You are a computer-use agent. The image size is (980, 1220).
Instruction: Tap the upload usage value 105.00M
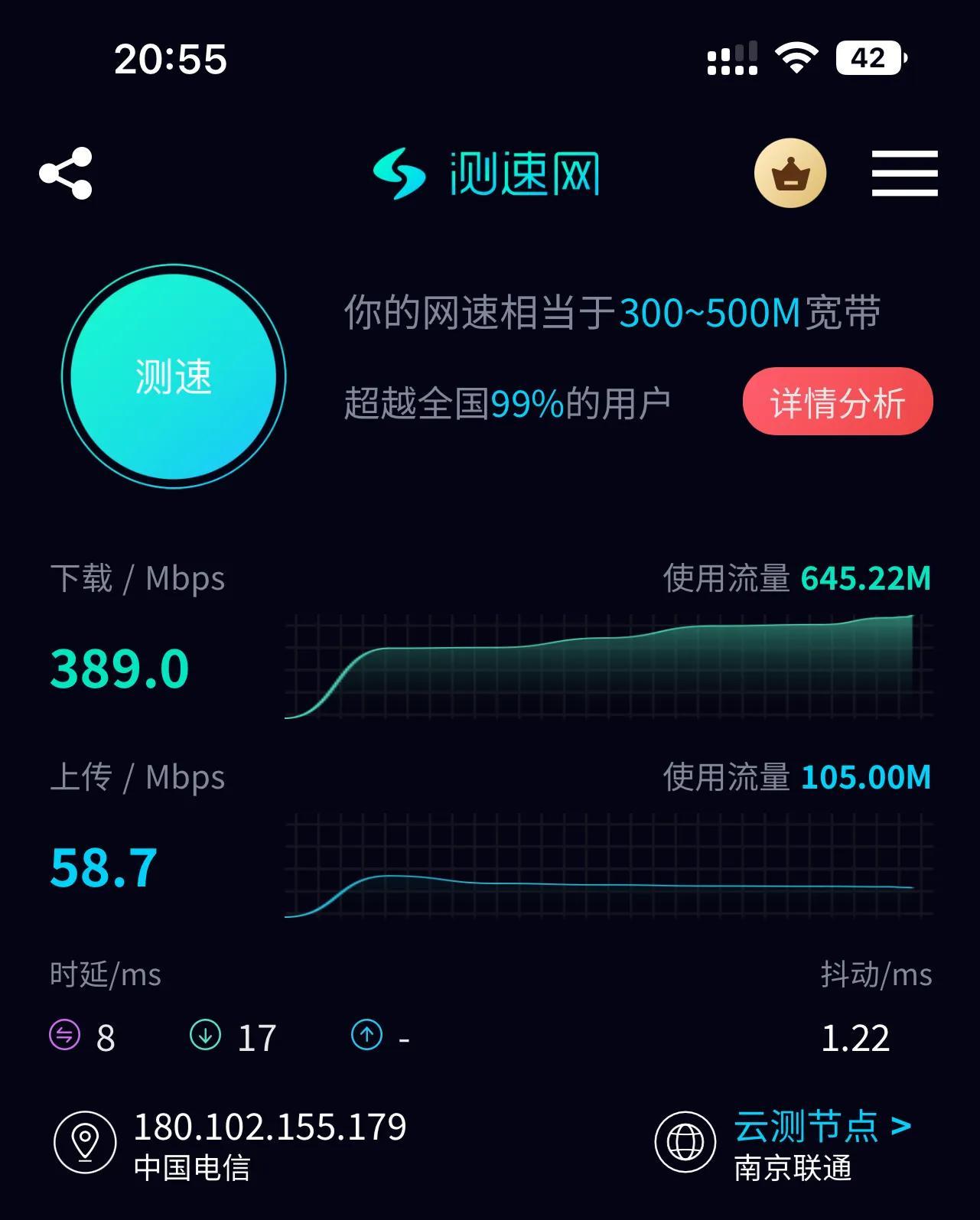click(x=865, y=778)
